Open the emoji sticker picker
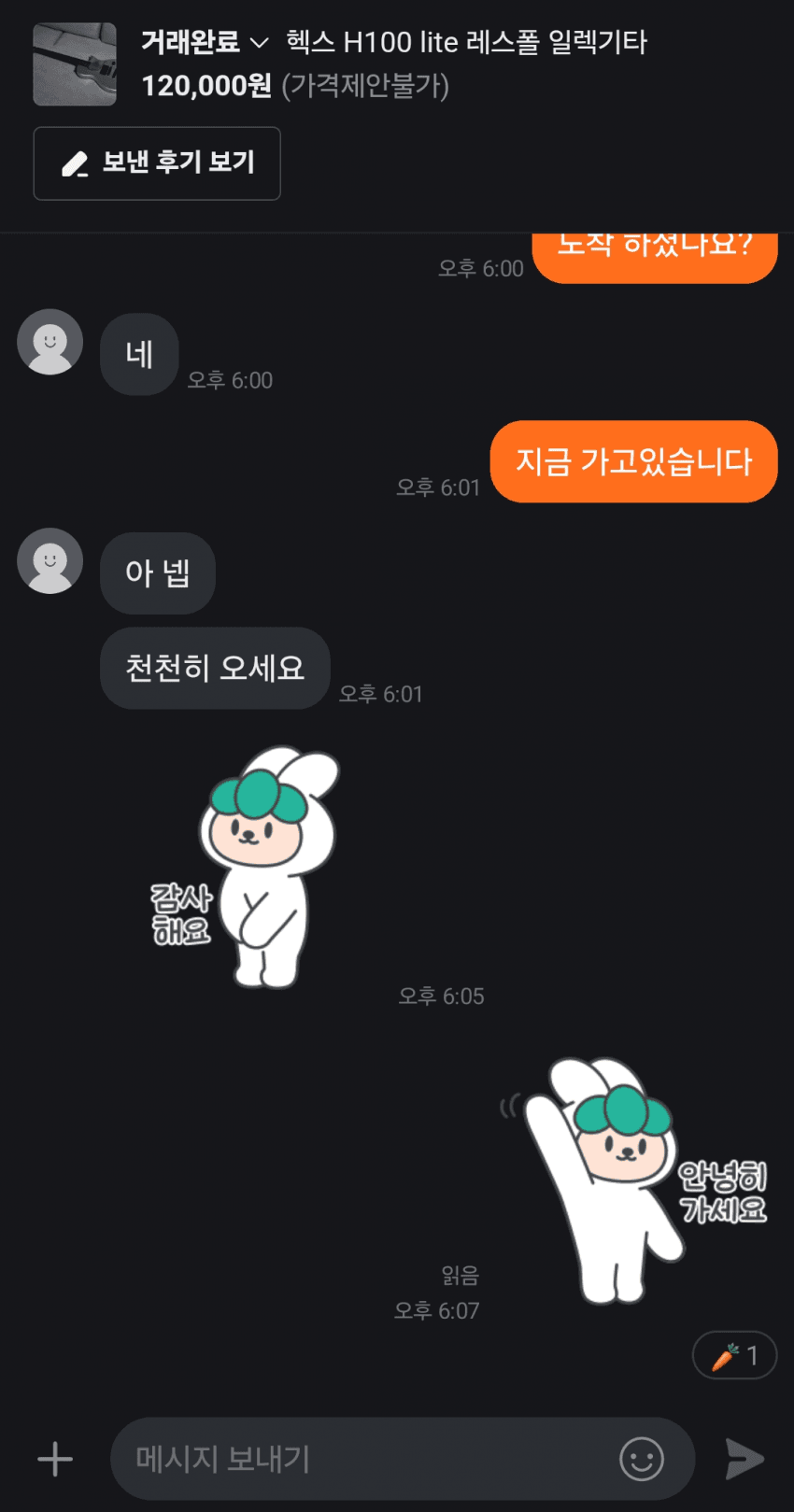The height and width of the screenshot is (1512, 794). click(642, 1459)
